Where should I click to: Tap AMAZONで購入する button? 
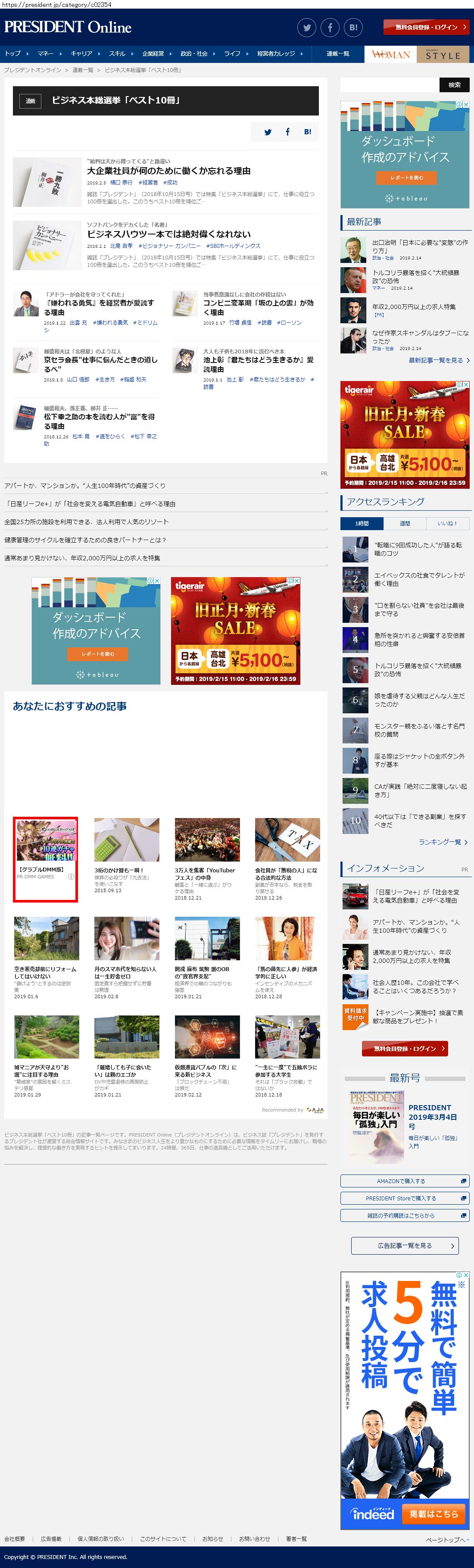405,1181
